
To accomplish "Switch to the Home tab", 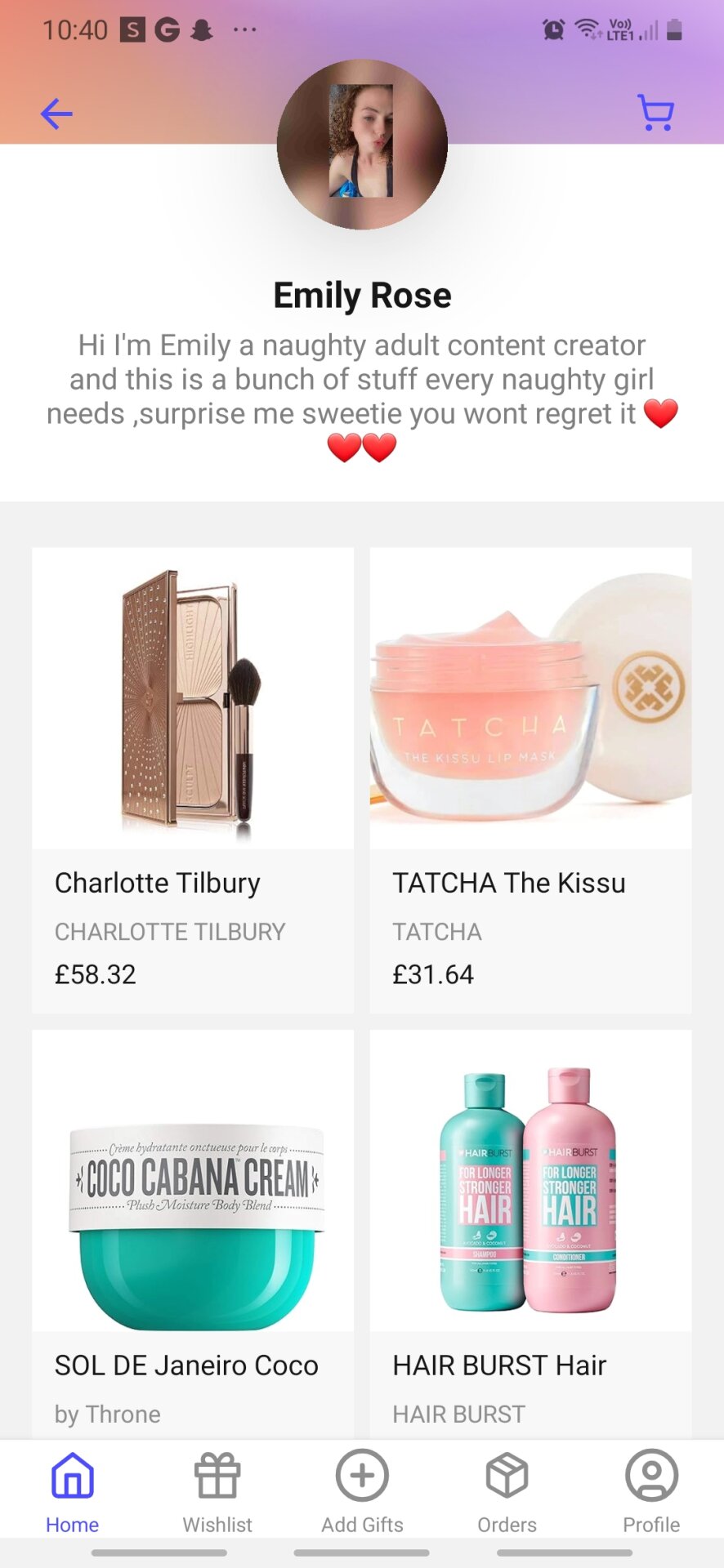I will click(x=72, y=1491).
